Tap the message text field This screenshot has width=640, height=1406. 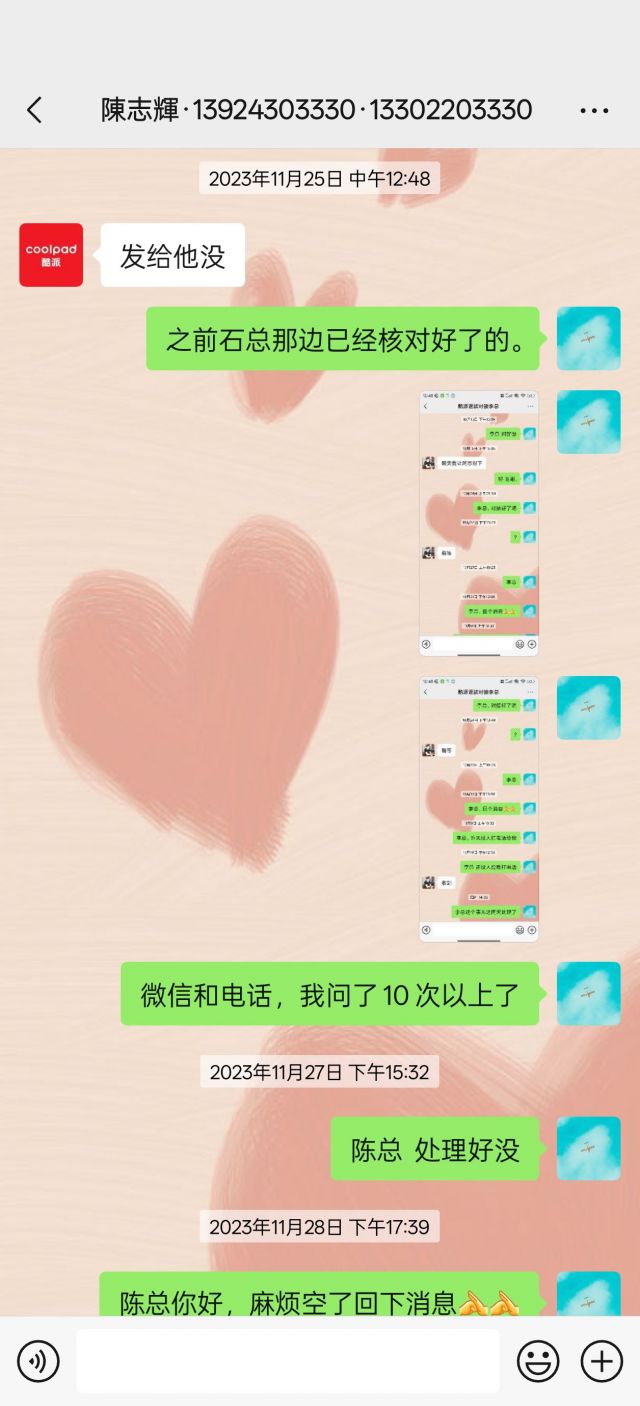click(x=288, y=1361)
